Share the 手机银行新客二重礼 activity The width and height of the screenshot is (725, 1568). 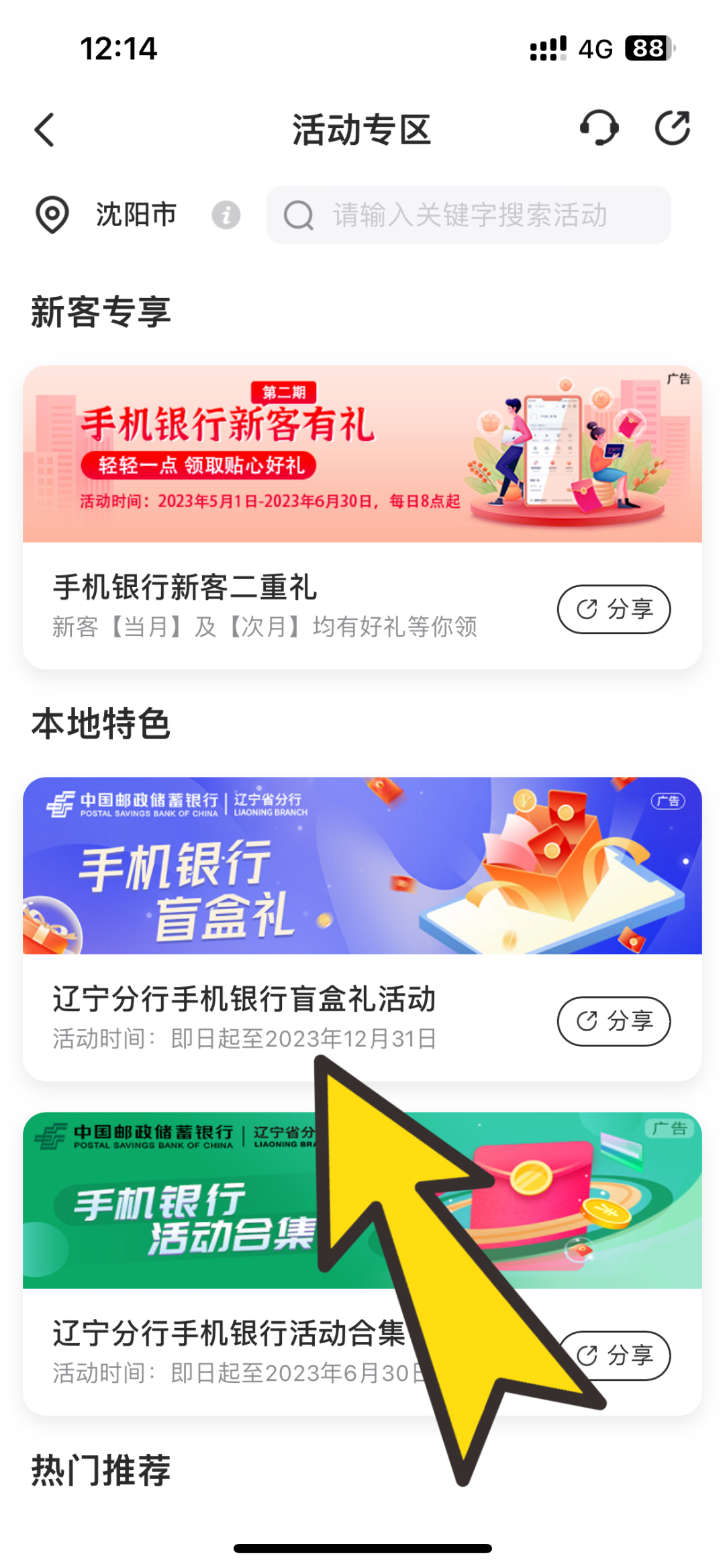pos(614,609)
